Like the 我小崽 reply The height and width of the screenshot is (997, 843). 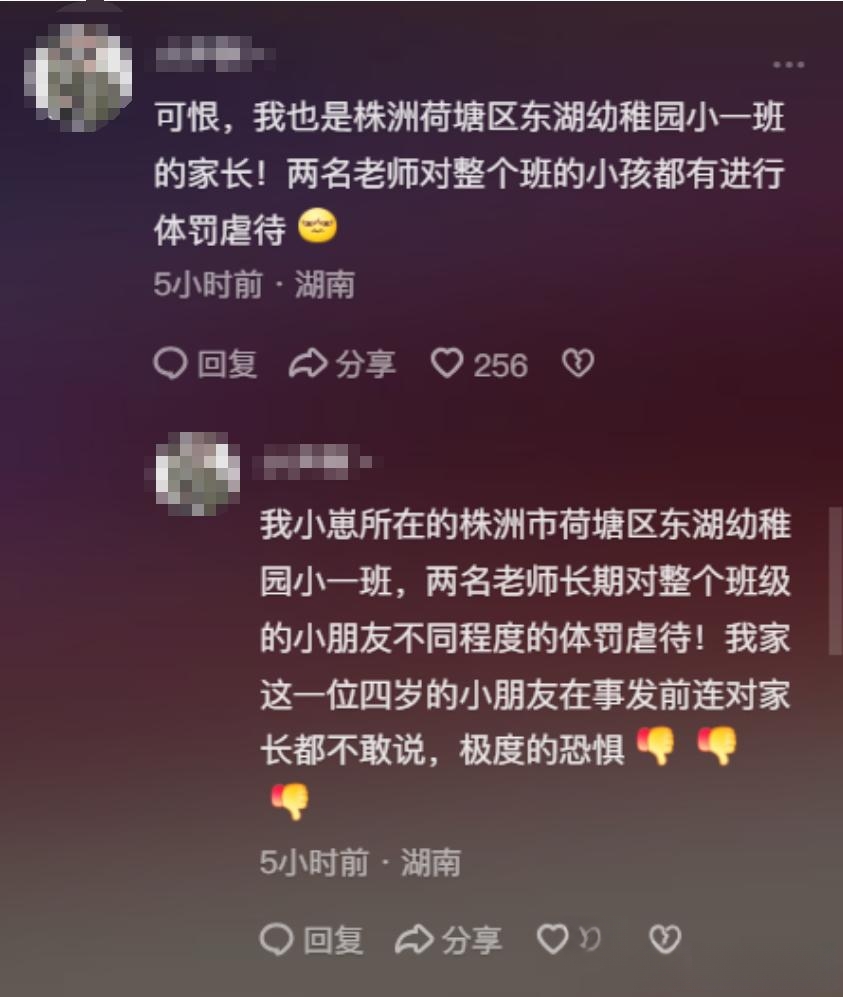point(553,939)
